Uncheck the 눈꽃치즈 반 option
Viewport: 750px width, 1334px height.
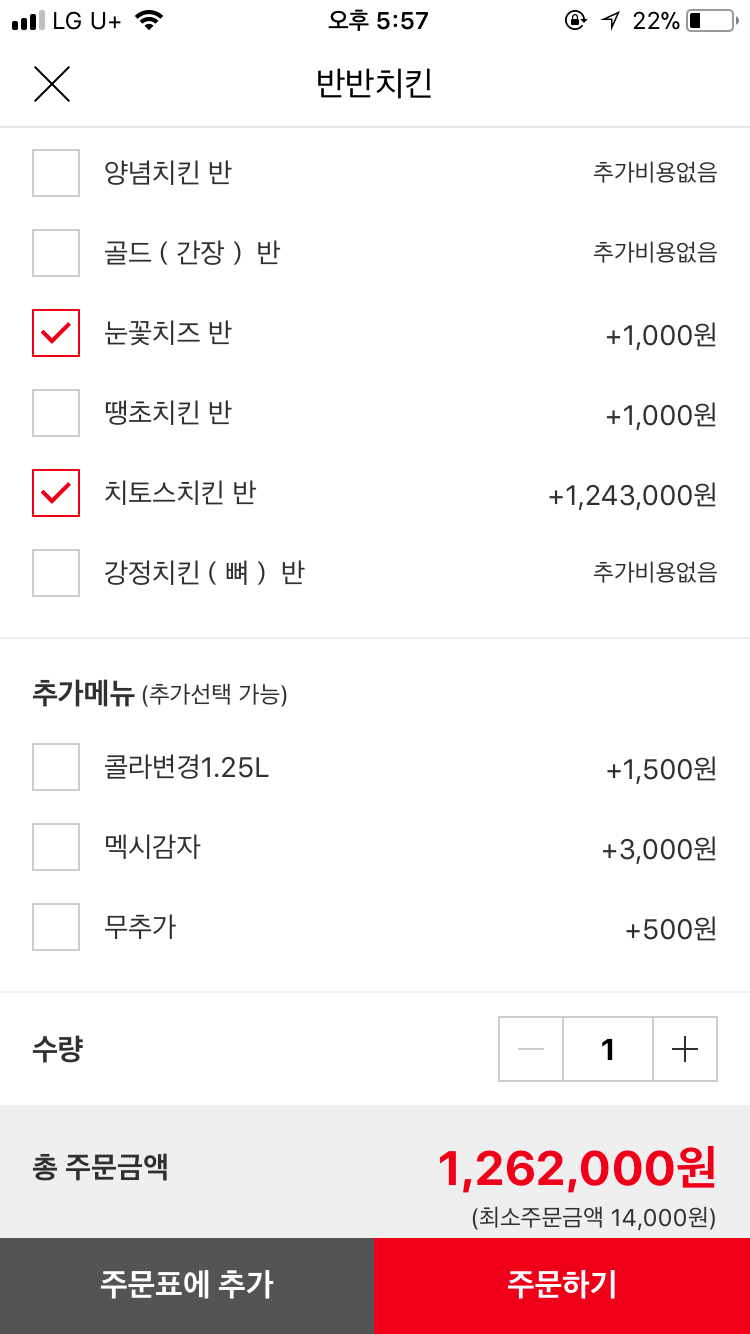tap(56, 333)
